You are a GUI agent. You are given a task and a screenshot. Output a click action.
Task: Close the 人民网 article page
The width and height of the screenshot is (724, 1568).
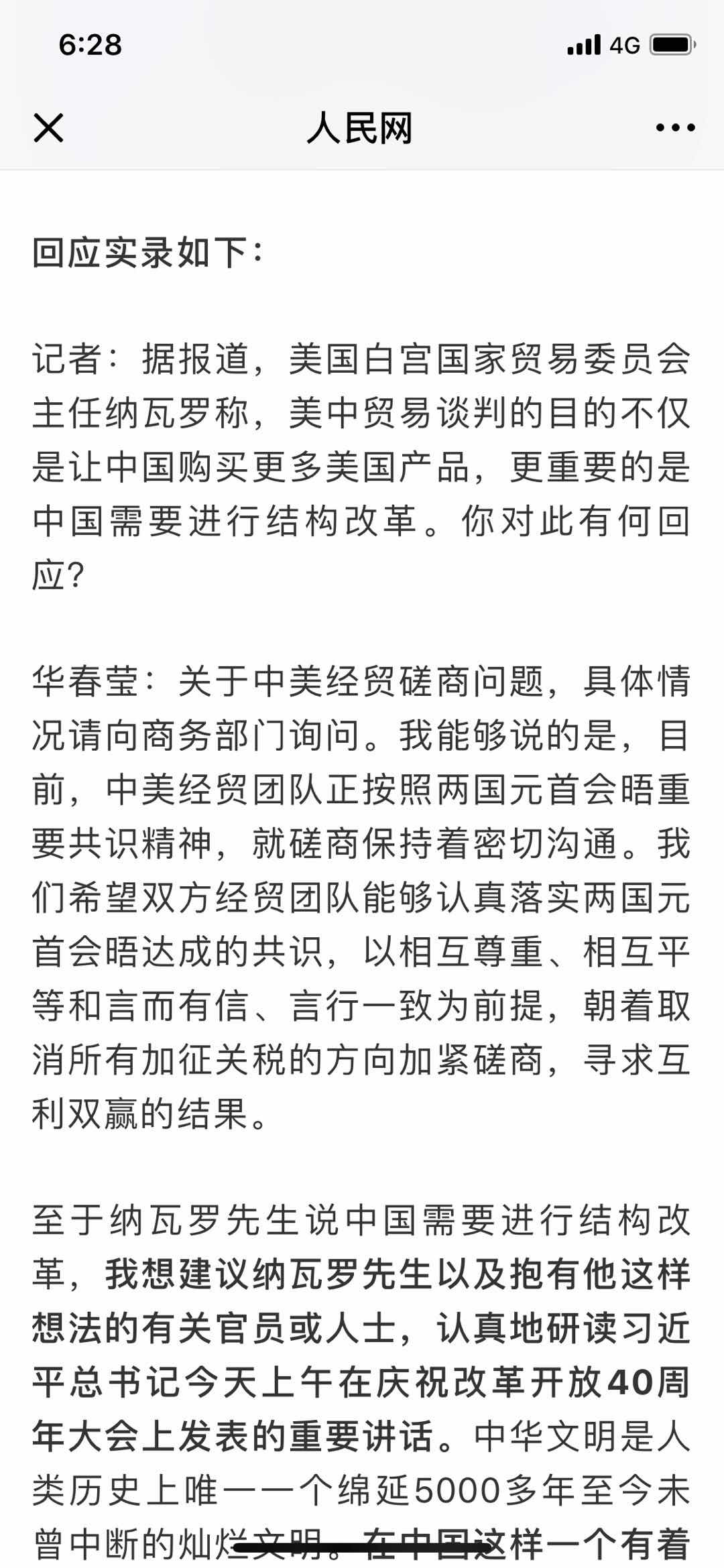tap(48, 128)
